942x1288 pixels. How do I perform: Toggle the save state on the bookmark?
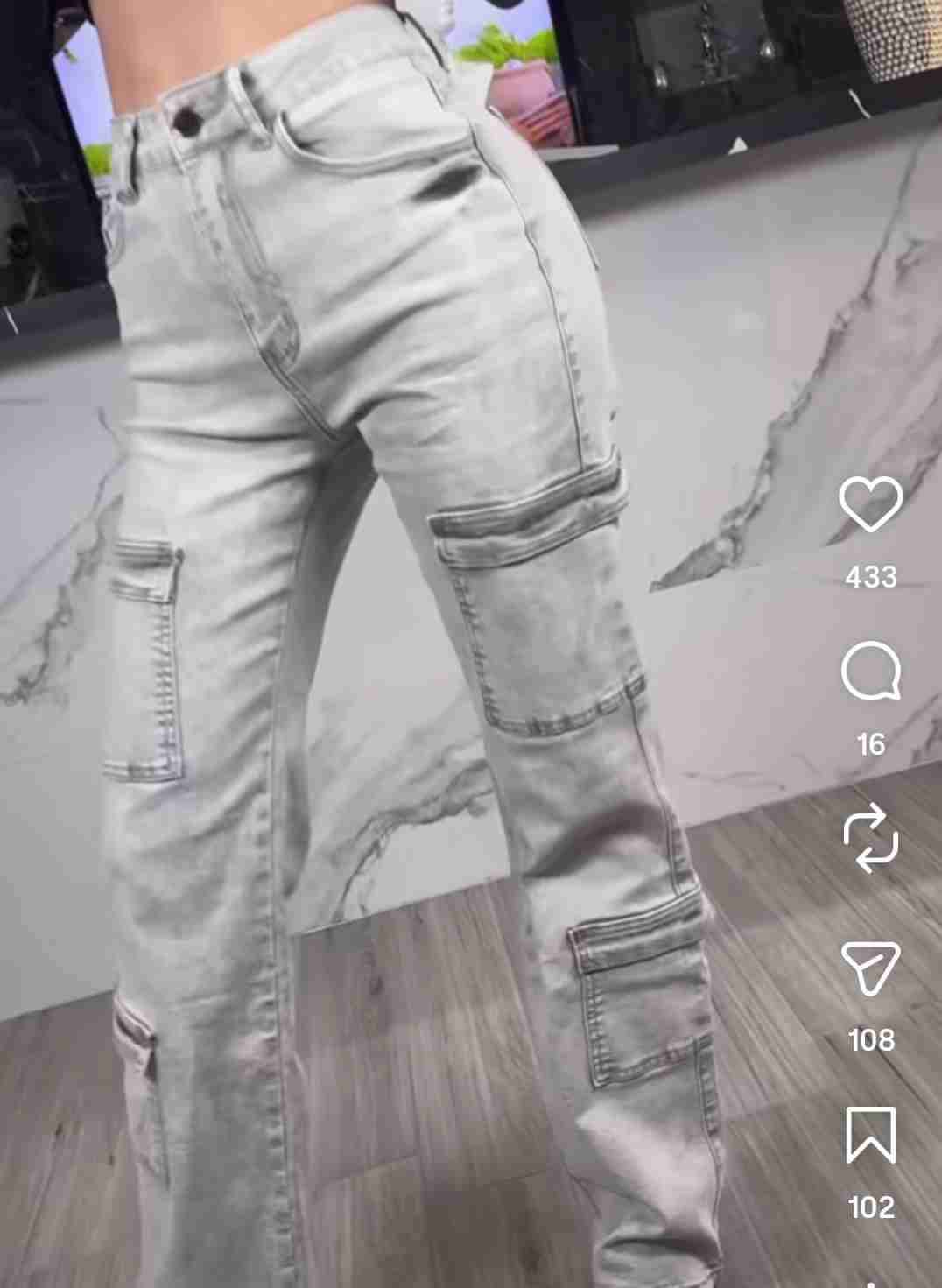871,1134
